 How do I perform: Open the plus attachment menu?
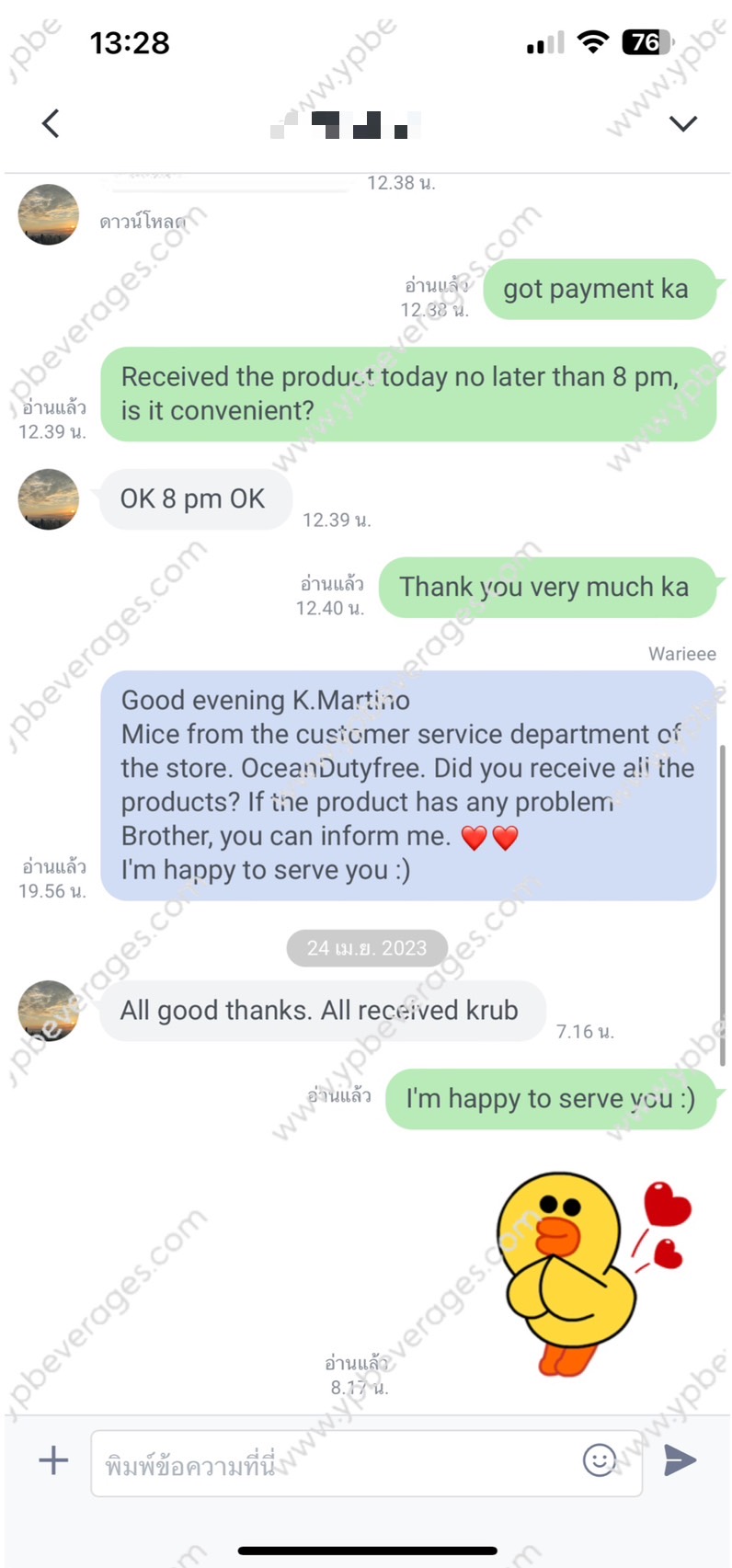click(x=53, y=1459)
